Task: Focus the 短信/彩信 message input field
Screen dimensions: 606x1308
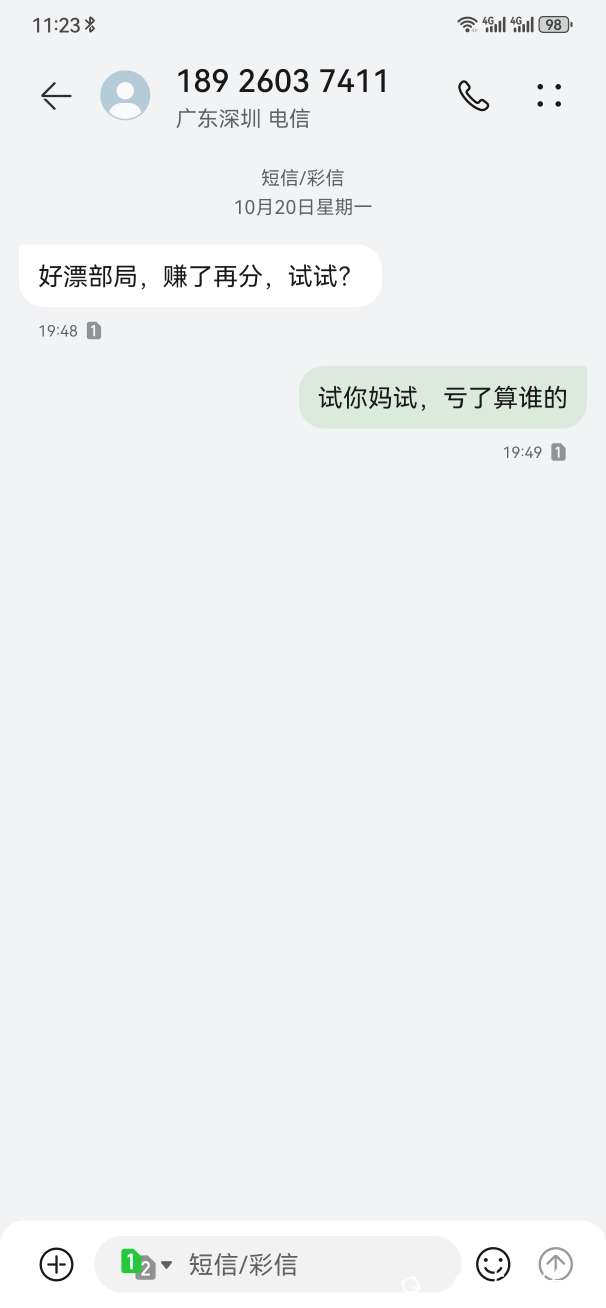Action: coord(310,1265)
